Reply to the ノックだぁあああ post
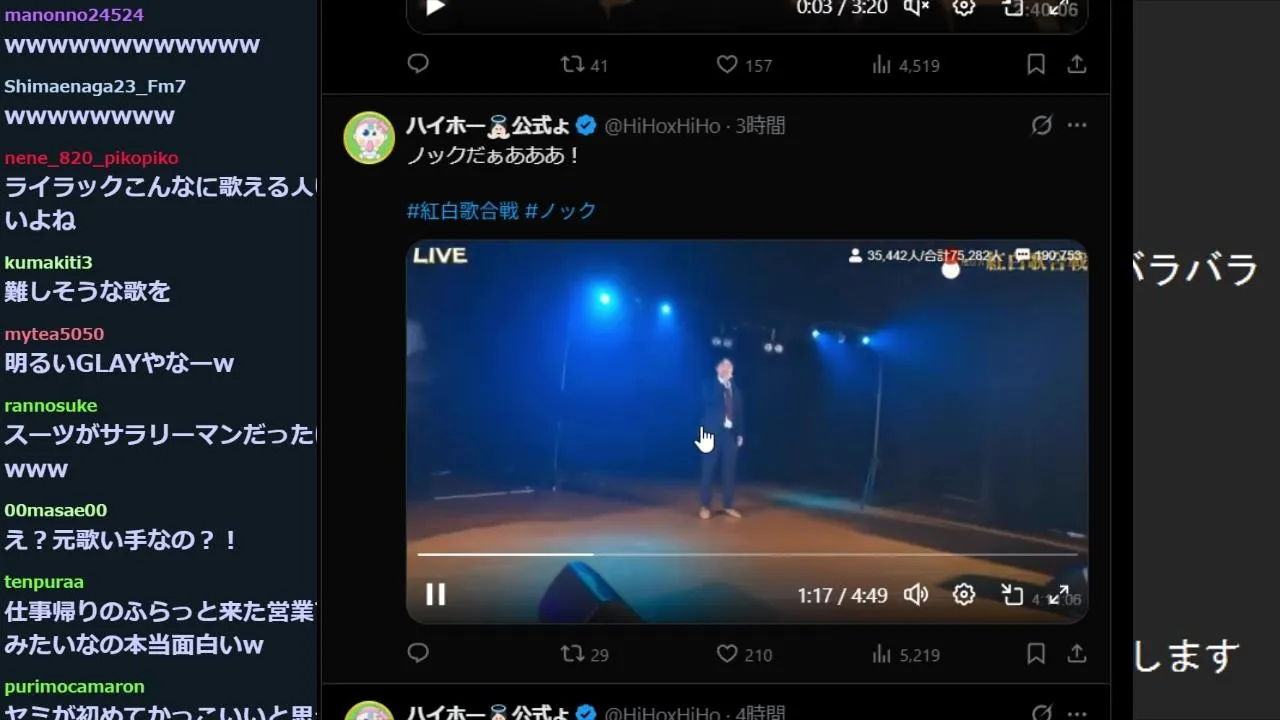 [418, 654]
